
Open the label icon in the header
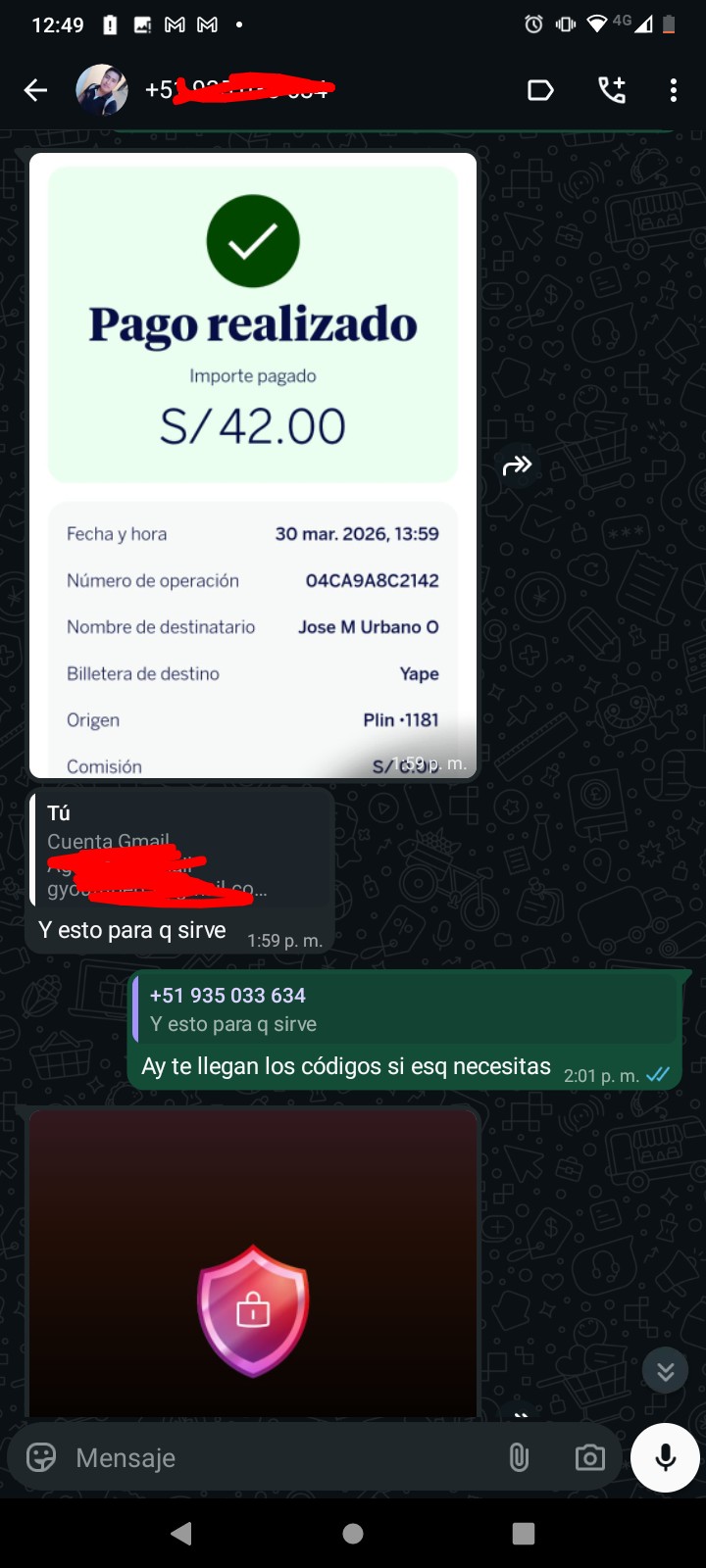(x=540, y=91)
